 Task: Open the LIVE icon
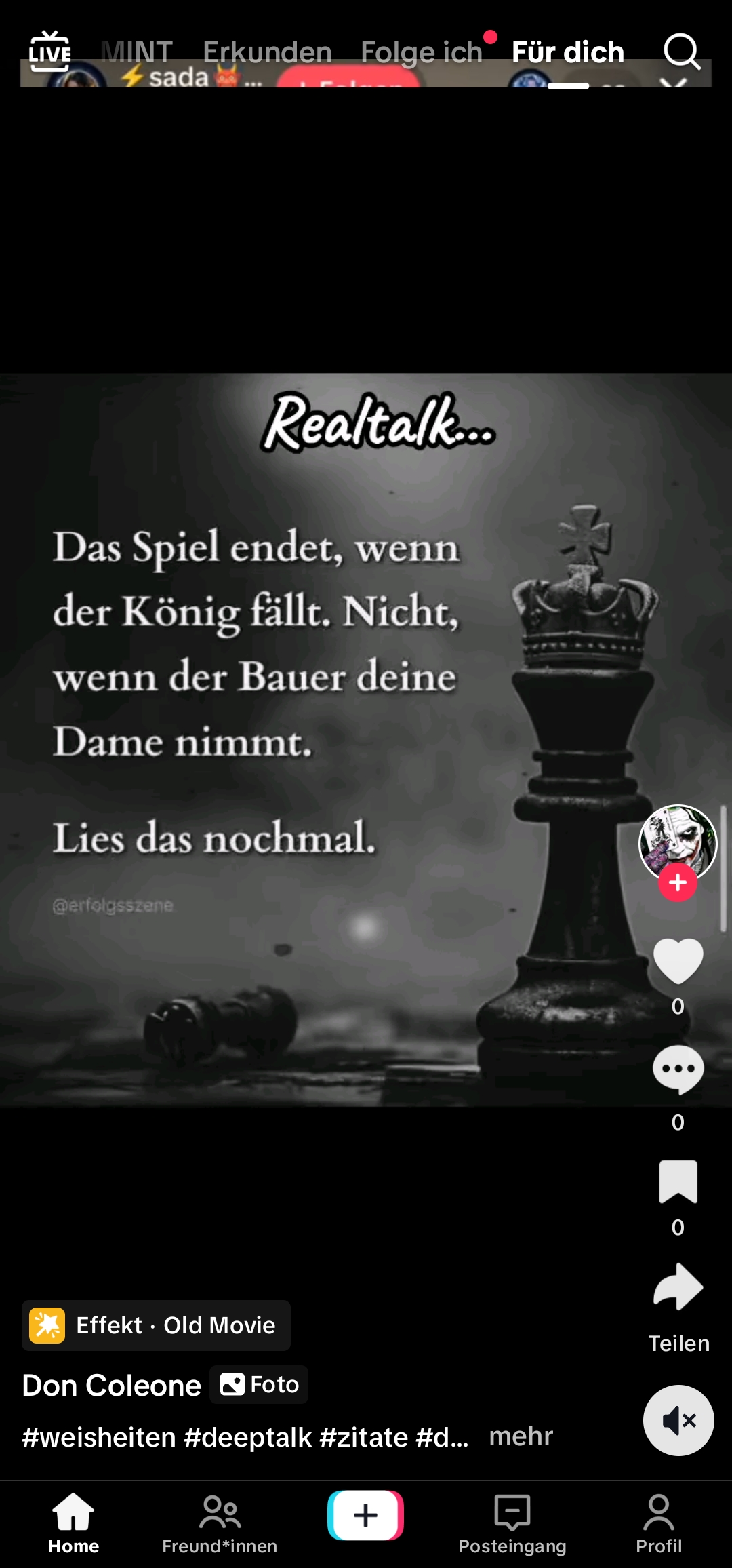tap(49, 52)
